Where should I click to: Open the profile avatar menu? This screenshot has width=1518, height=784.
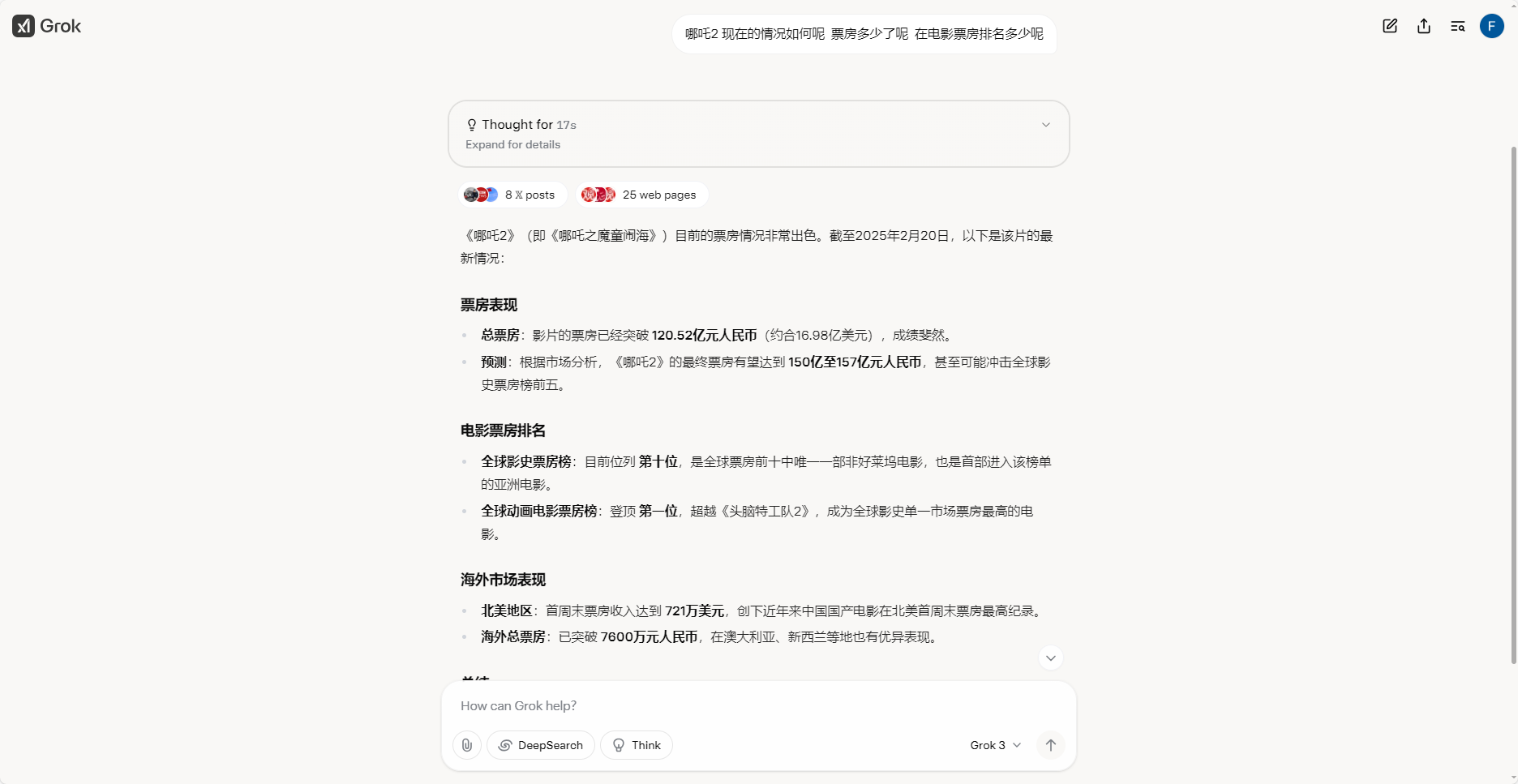coord(1492,26)
